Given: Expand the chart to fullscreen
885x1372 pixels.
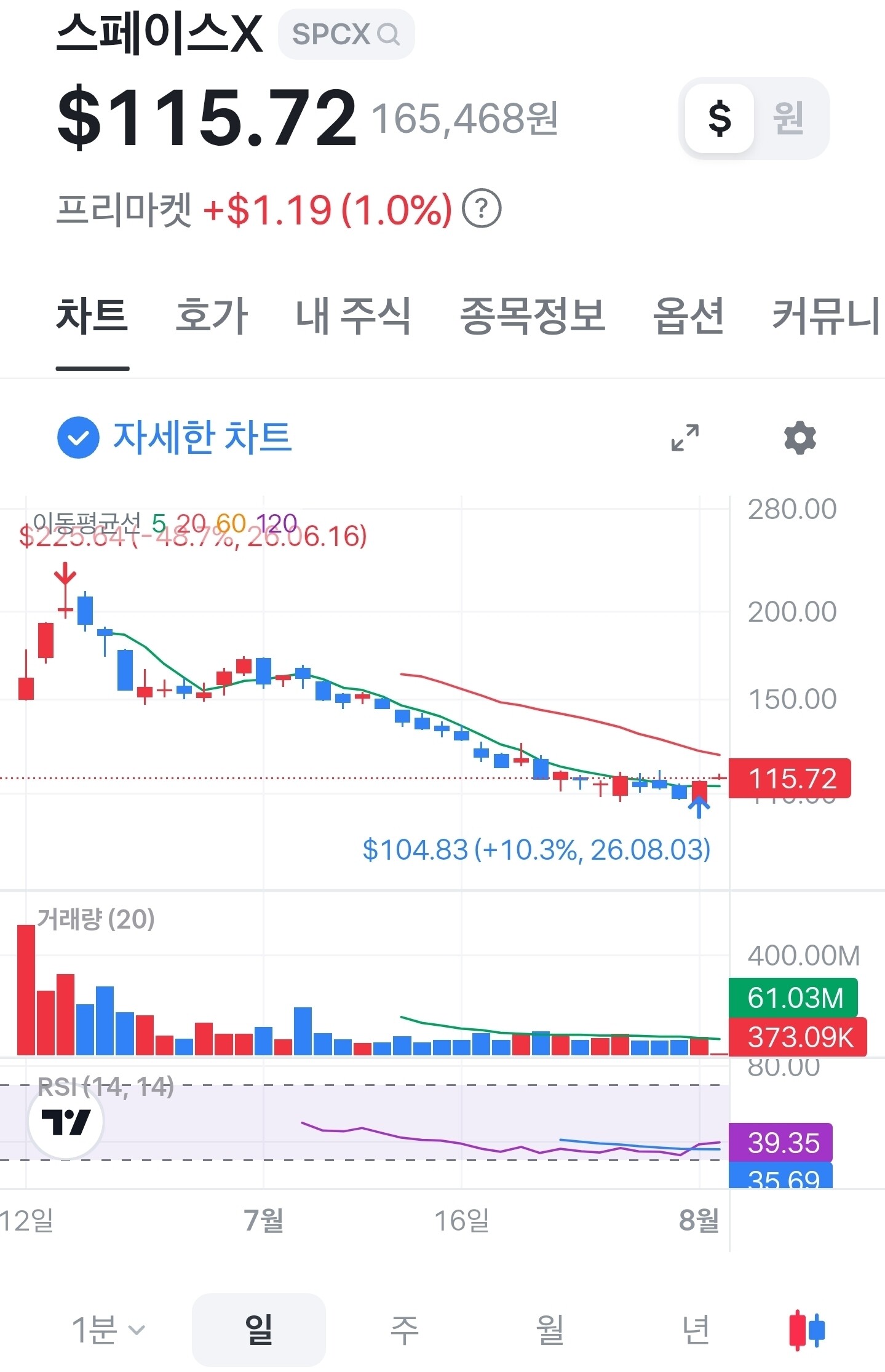Looking at the screenshot, I should pos(685,438).
